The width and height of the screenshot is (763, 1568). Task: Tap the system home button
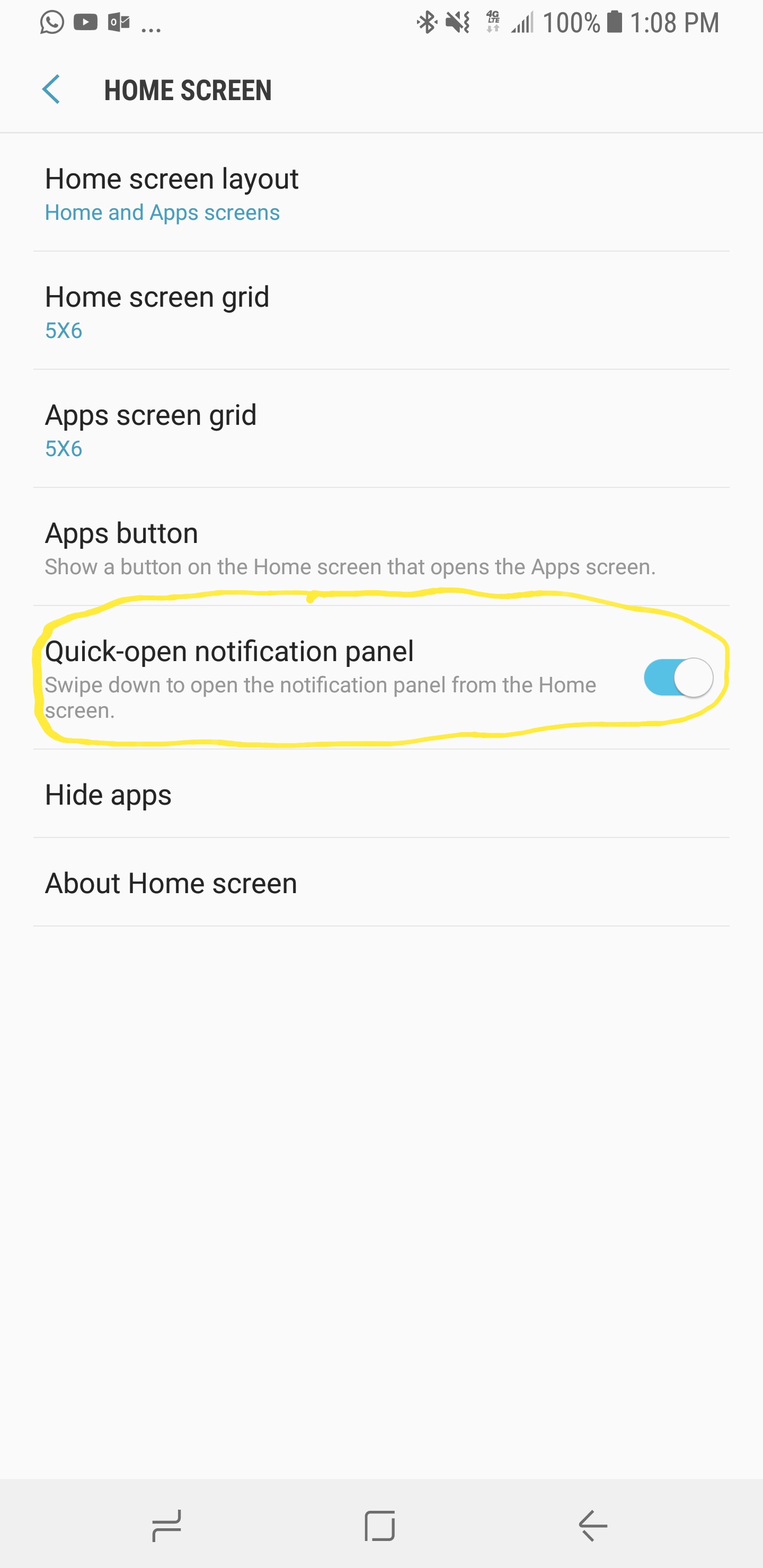(x=380, y=1526)
